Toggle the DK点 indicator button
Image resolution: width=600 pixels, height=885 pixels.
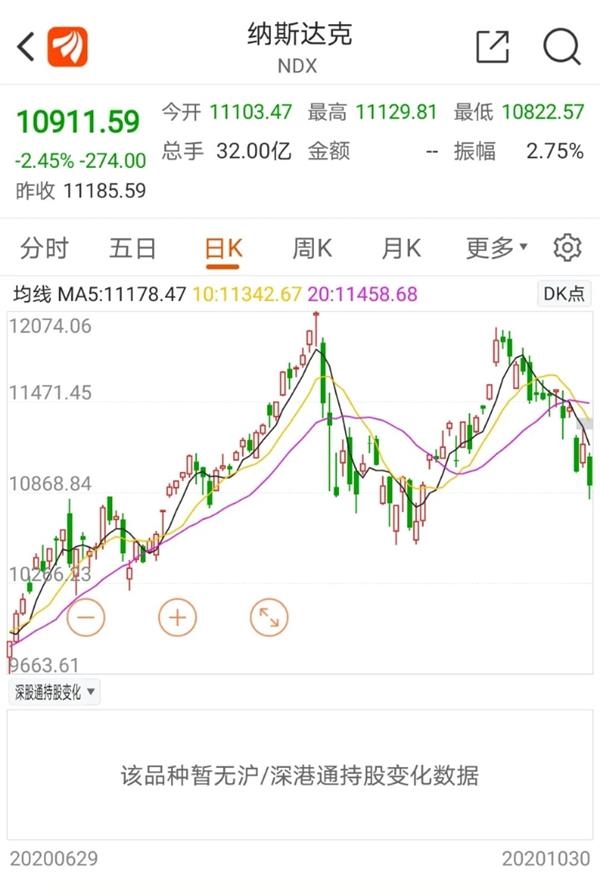click(x=565, y=294)
